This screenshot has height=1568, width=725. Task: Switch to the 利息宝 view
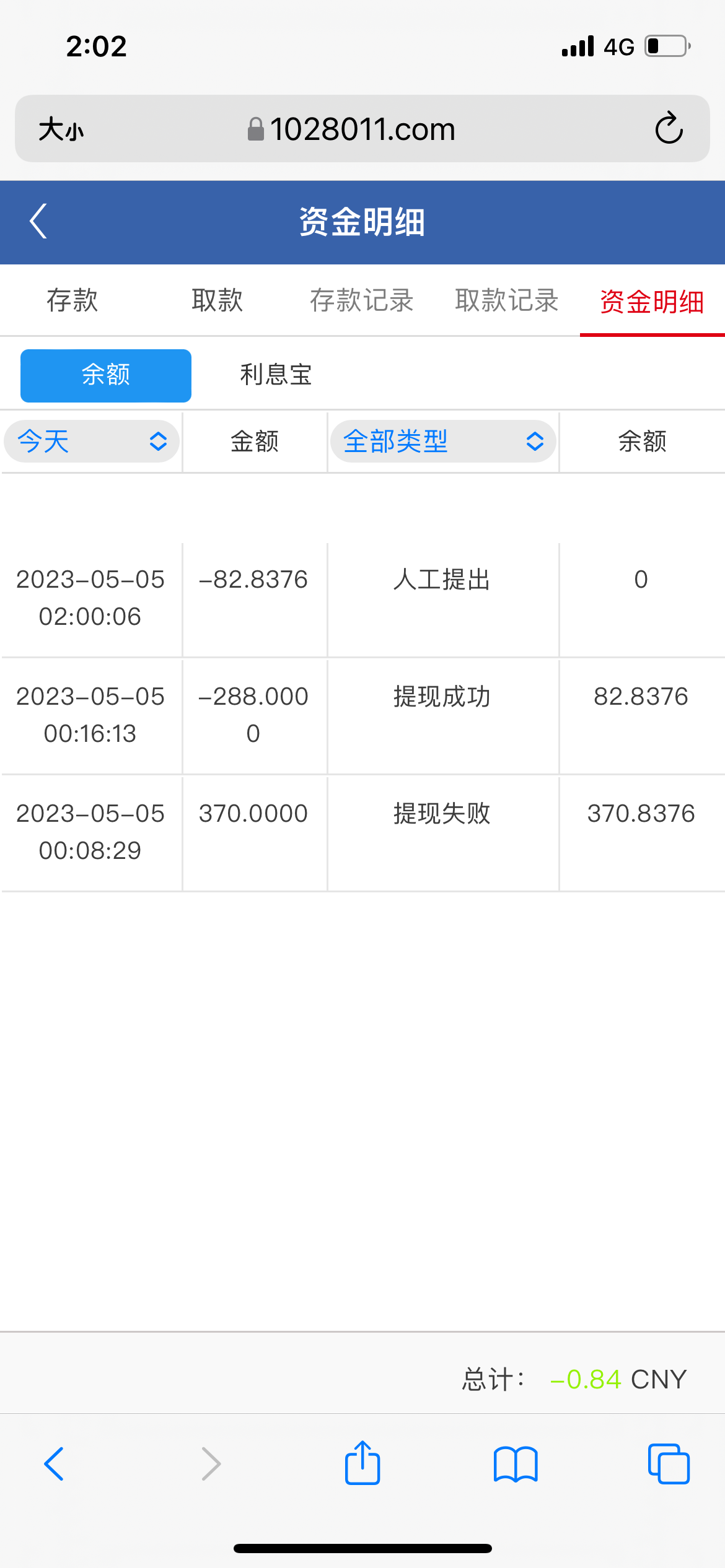pyautogui.click(x=276, y=375)
